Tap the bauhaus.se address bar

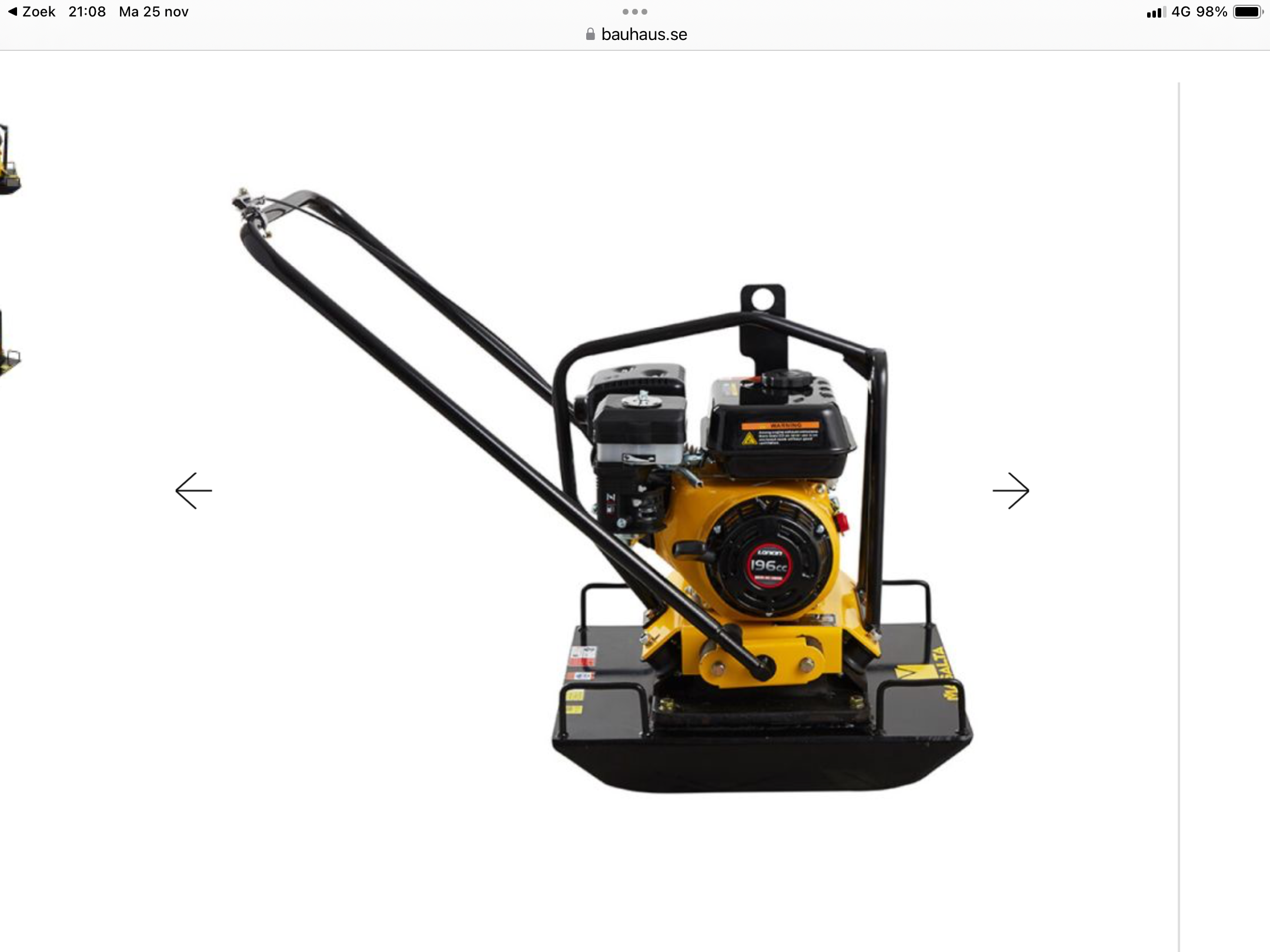point(636,35)
